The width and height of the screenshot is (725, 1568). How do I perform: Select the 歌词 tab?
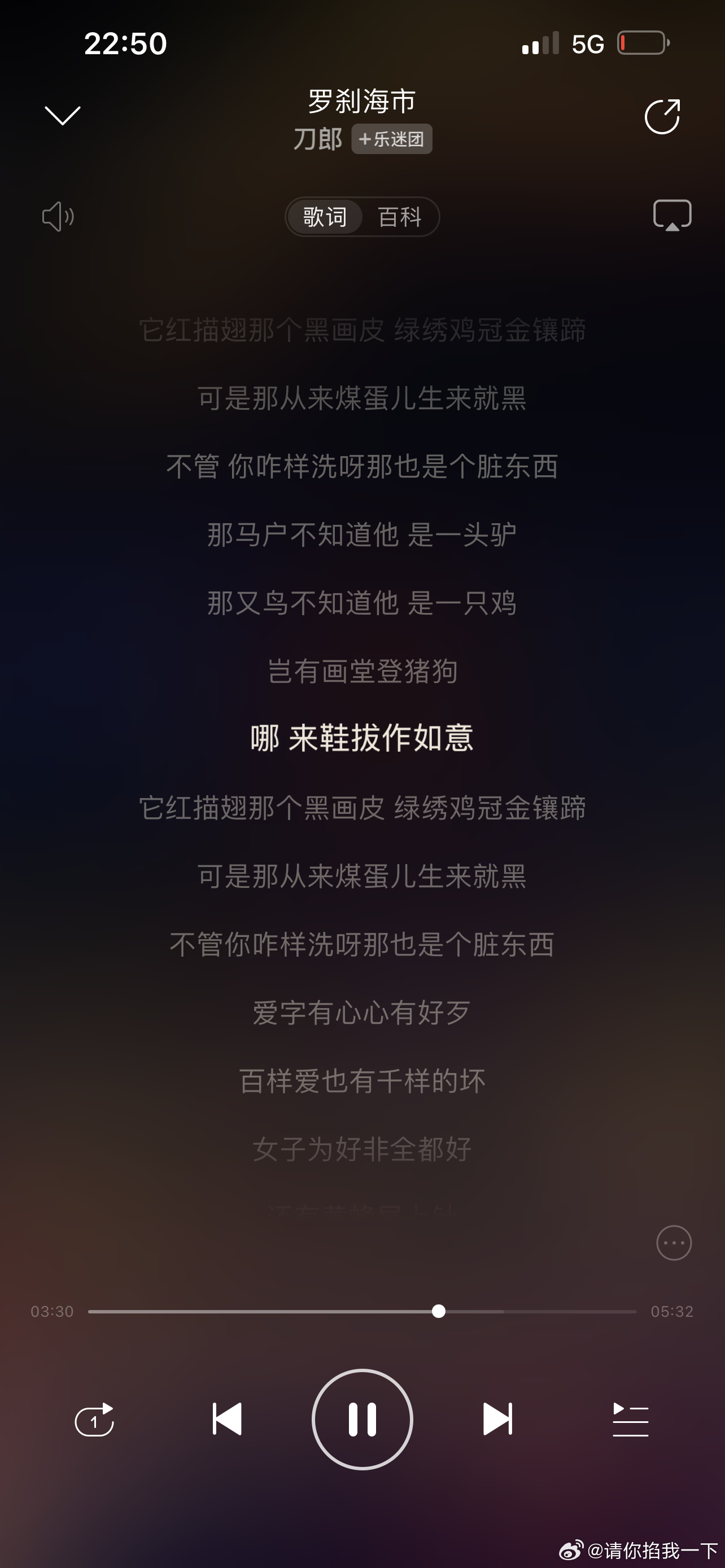pos(325,217)
